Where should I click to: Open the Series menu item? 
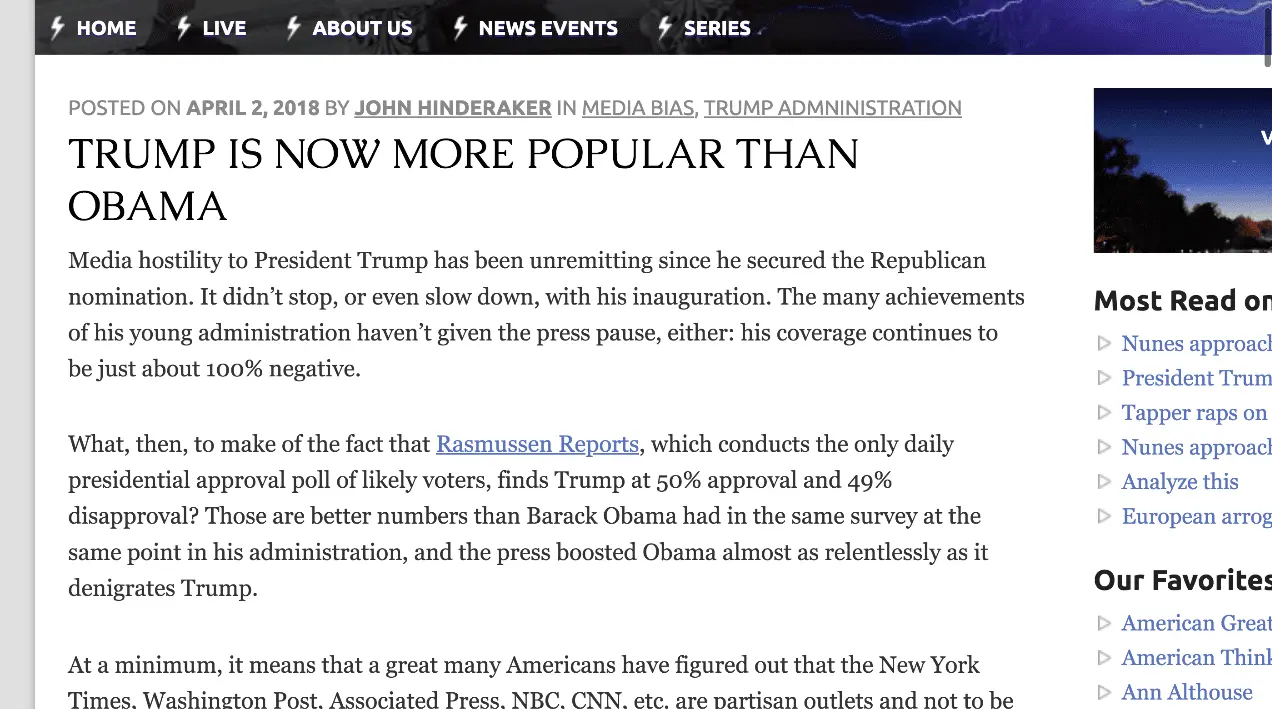(x=716, y=28)
